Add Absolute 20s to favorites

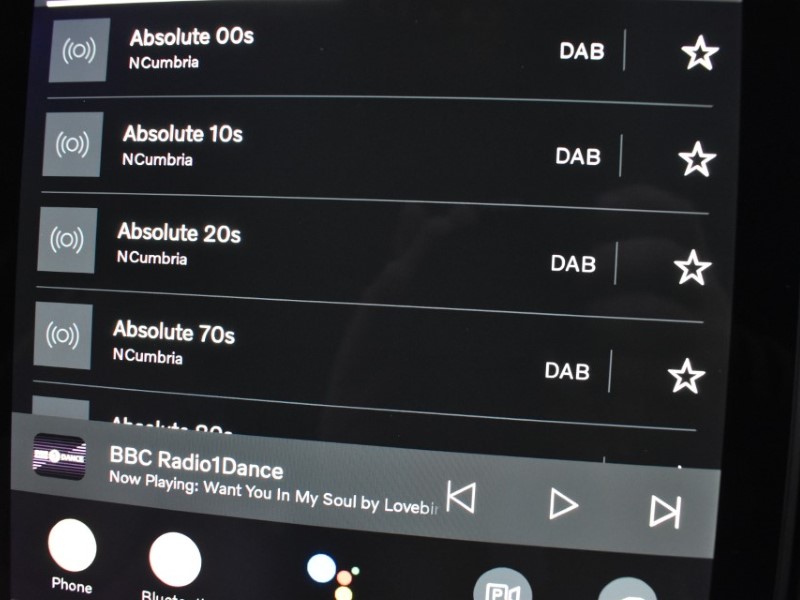691,267
